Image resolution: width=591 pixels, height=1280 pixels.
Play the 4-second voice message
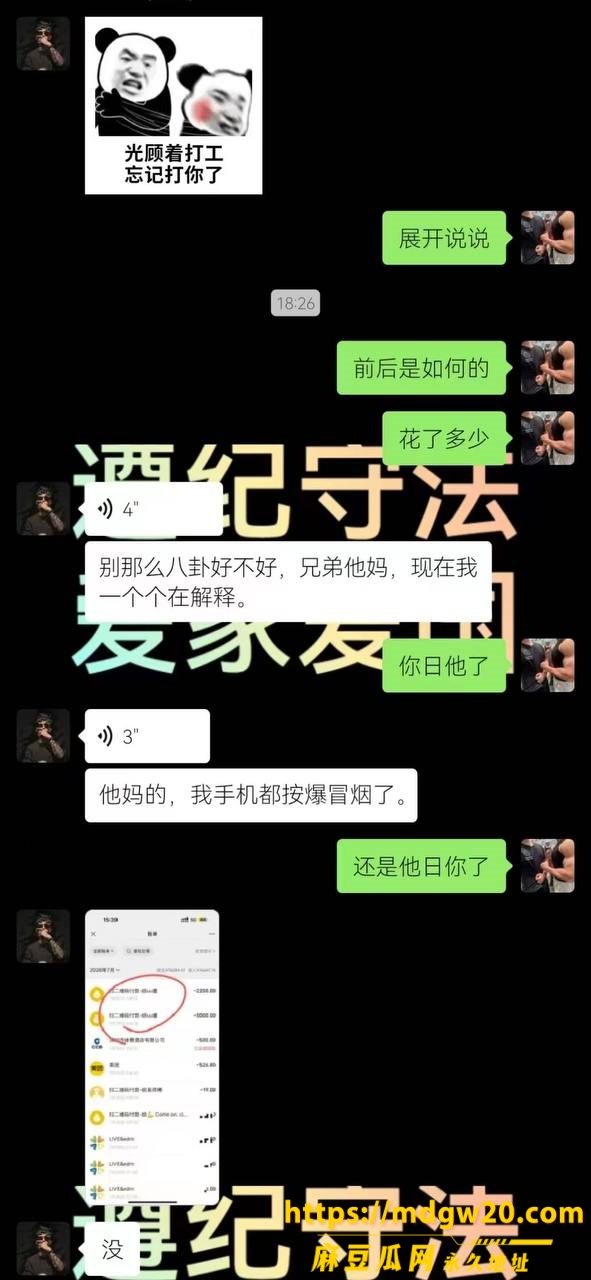click(x=152, y=509)
